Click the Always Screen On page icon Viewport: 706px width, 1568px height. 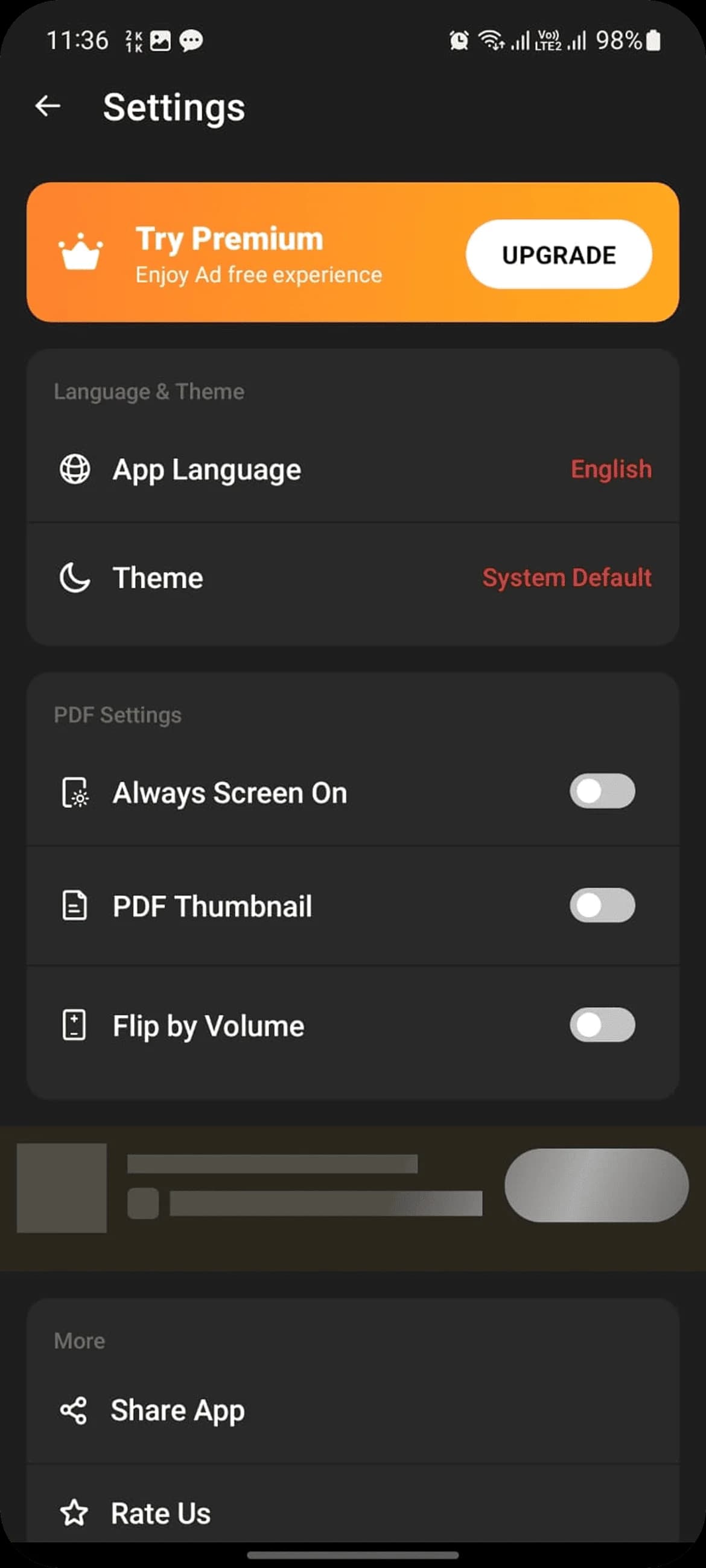(x=74, y=792)
